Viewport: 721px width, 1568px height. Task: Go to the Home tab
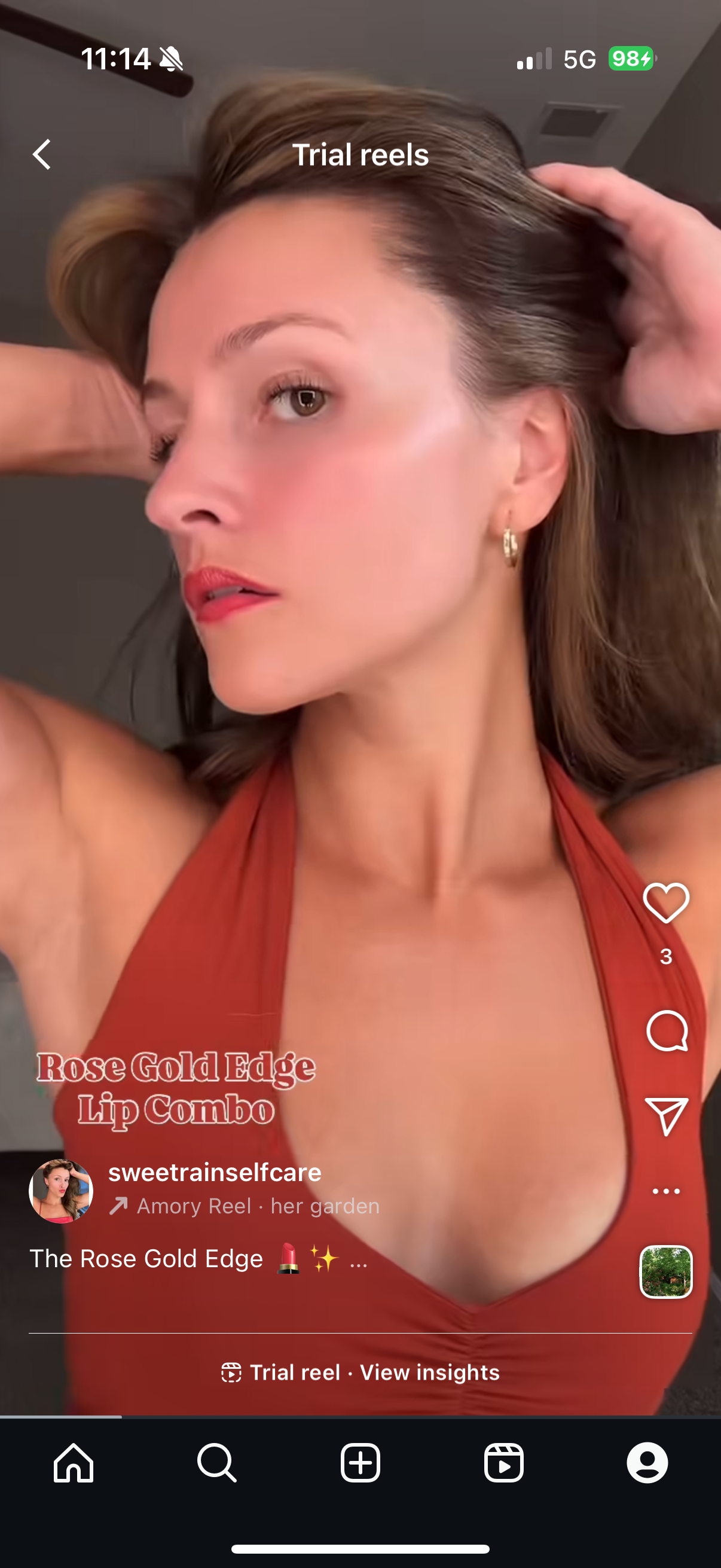74,1462
